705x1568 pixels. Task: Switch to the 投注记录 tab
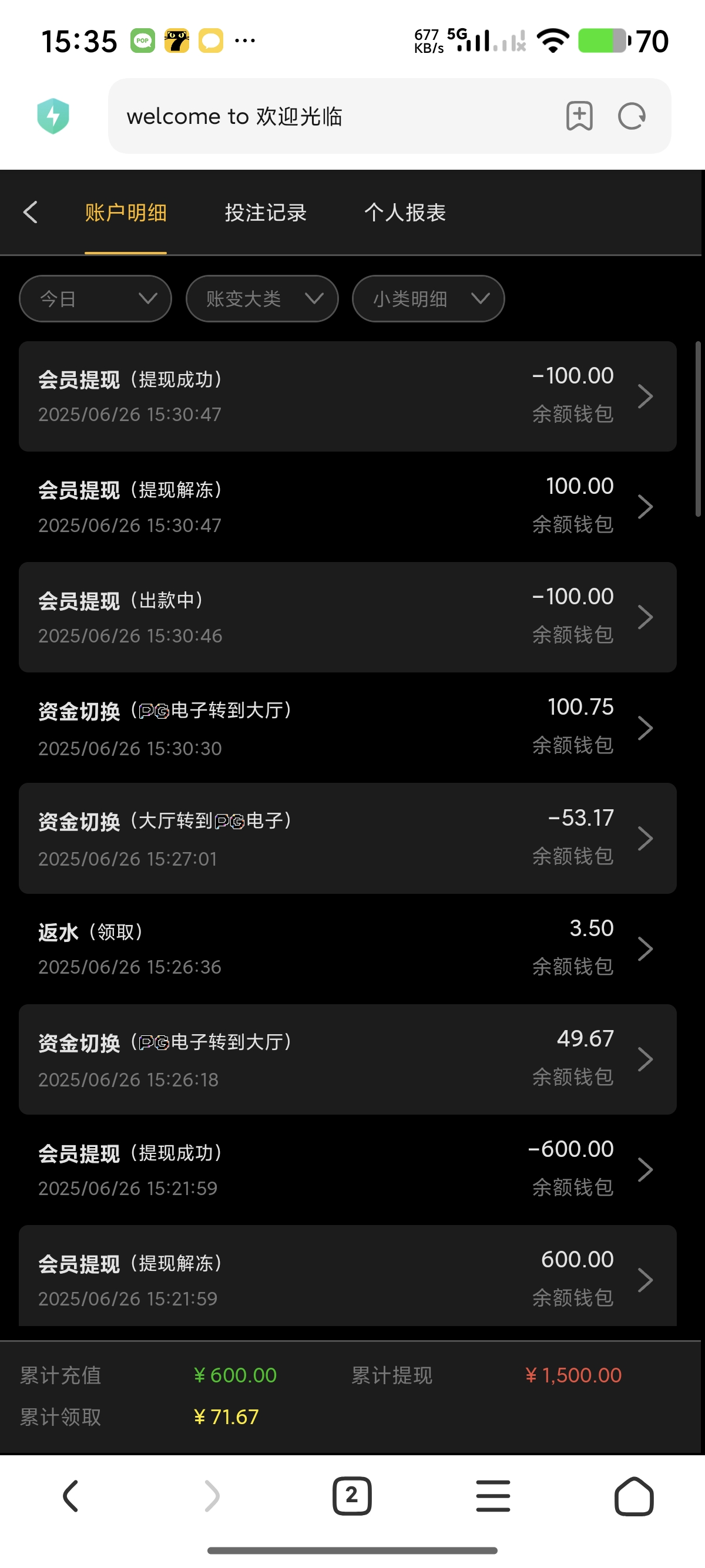click(266, 213)
